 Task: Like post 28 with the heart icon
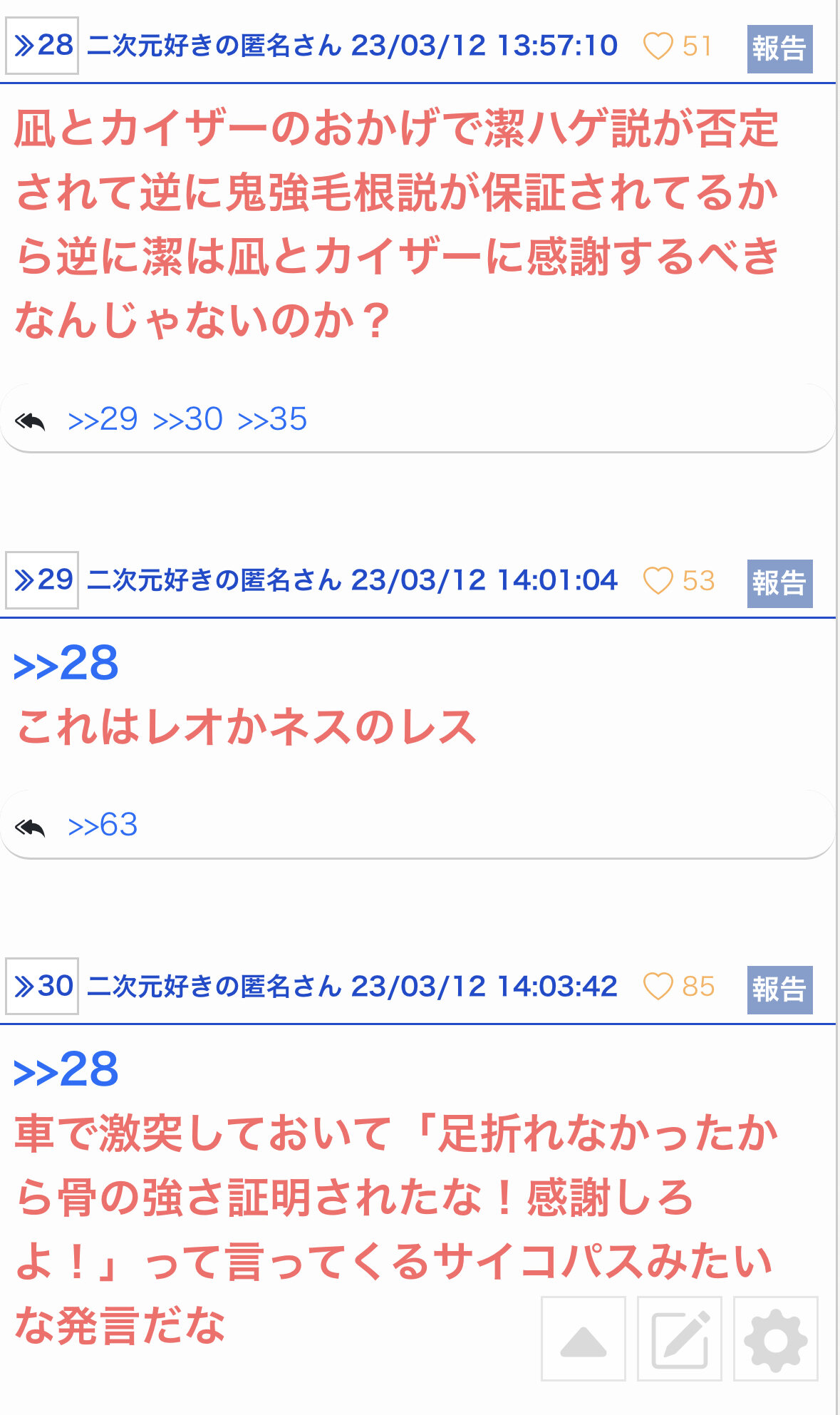(658, 46)
